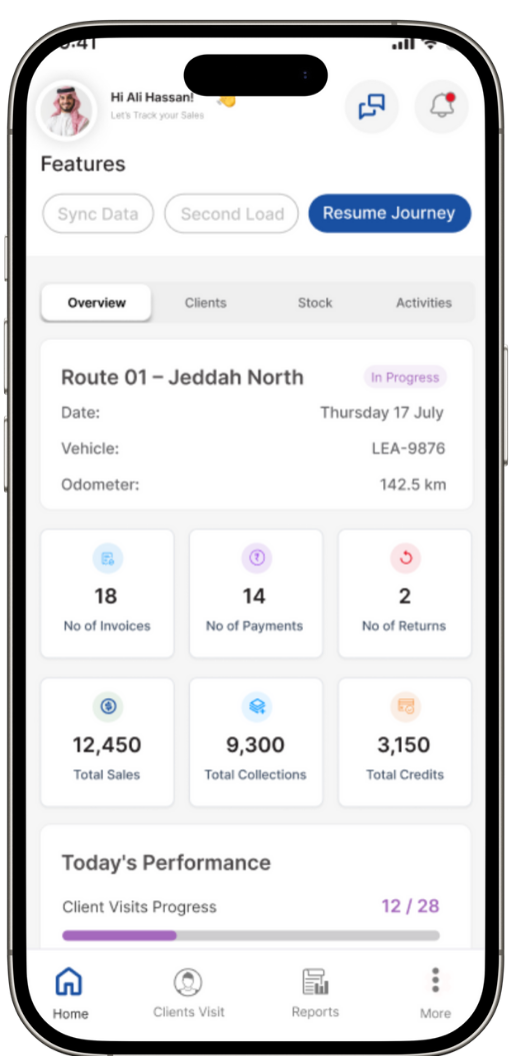Open the No of Returns card
The height and width of the screenshot is (1056, 511).
[405, 593]
